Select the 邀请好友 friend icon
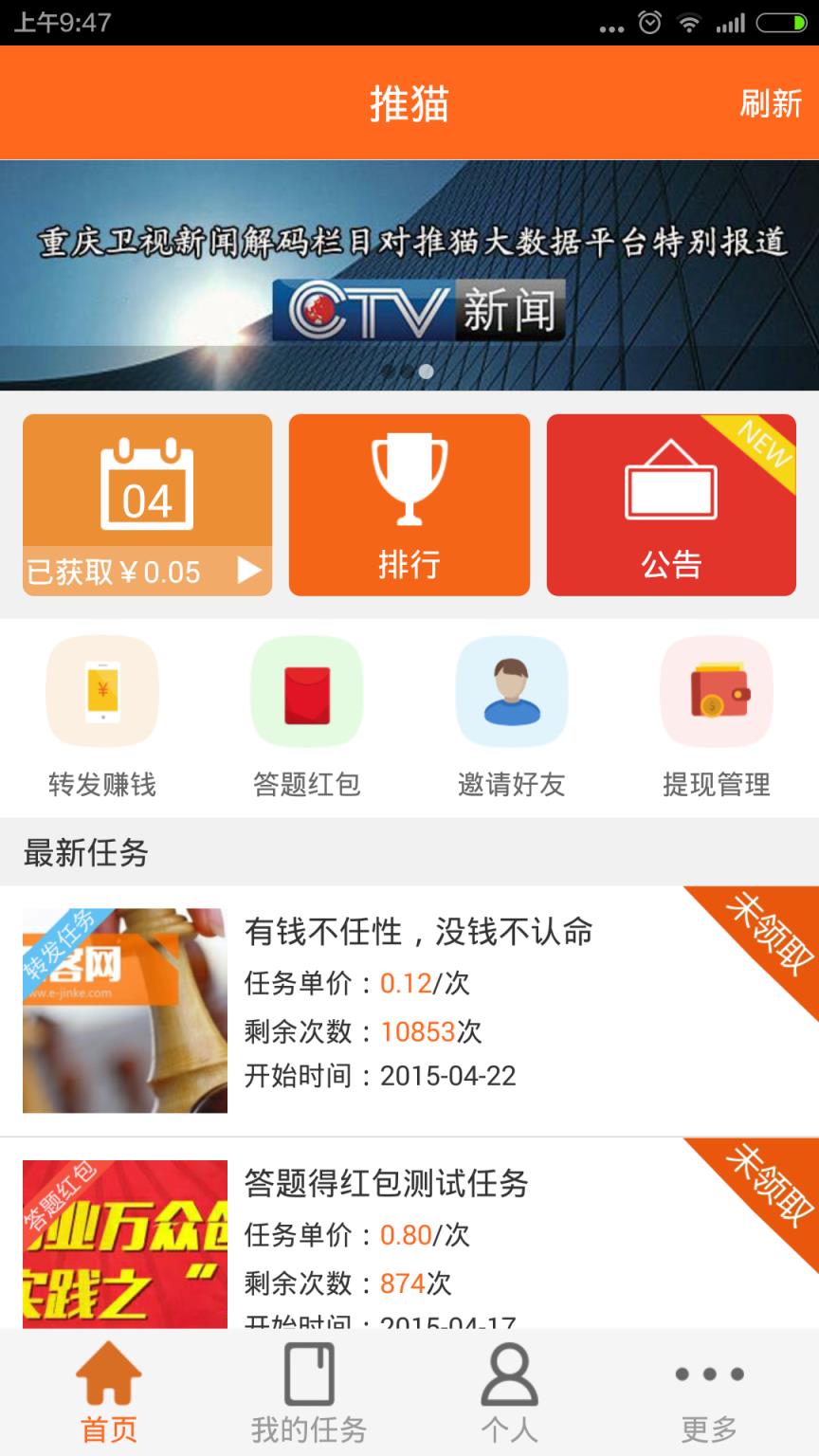819x1456 pixels. click(511, 691)
